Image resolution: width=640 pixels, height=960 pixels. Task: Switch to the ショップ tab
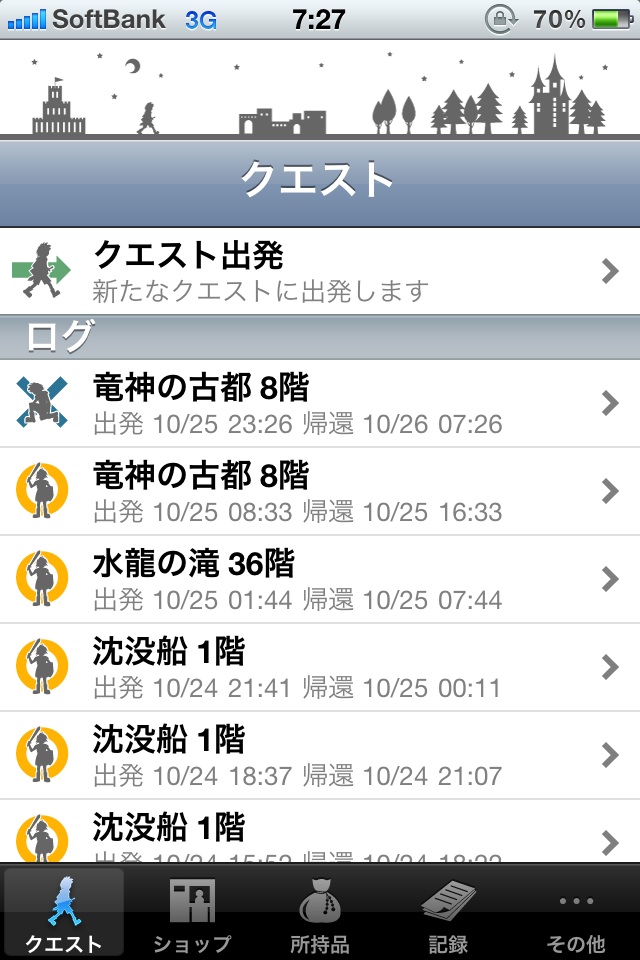[x=192, y=912]
